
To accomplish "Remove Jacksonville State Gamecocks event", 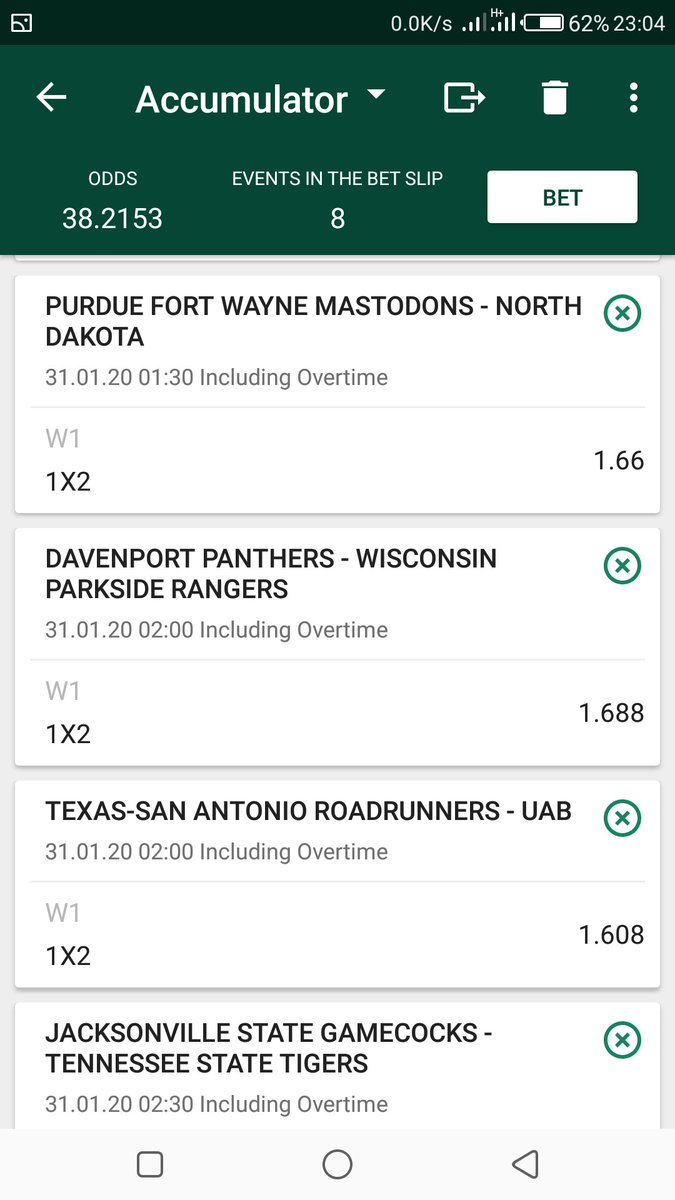I will (622, 1040).
